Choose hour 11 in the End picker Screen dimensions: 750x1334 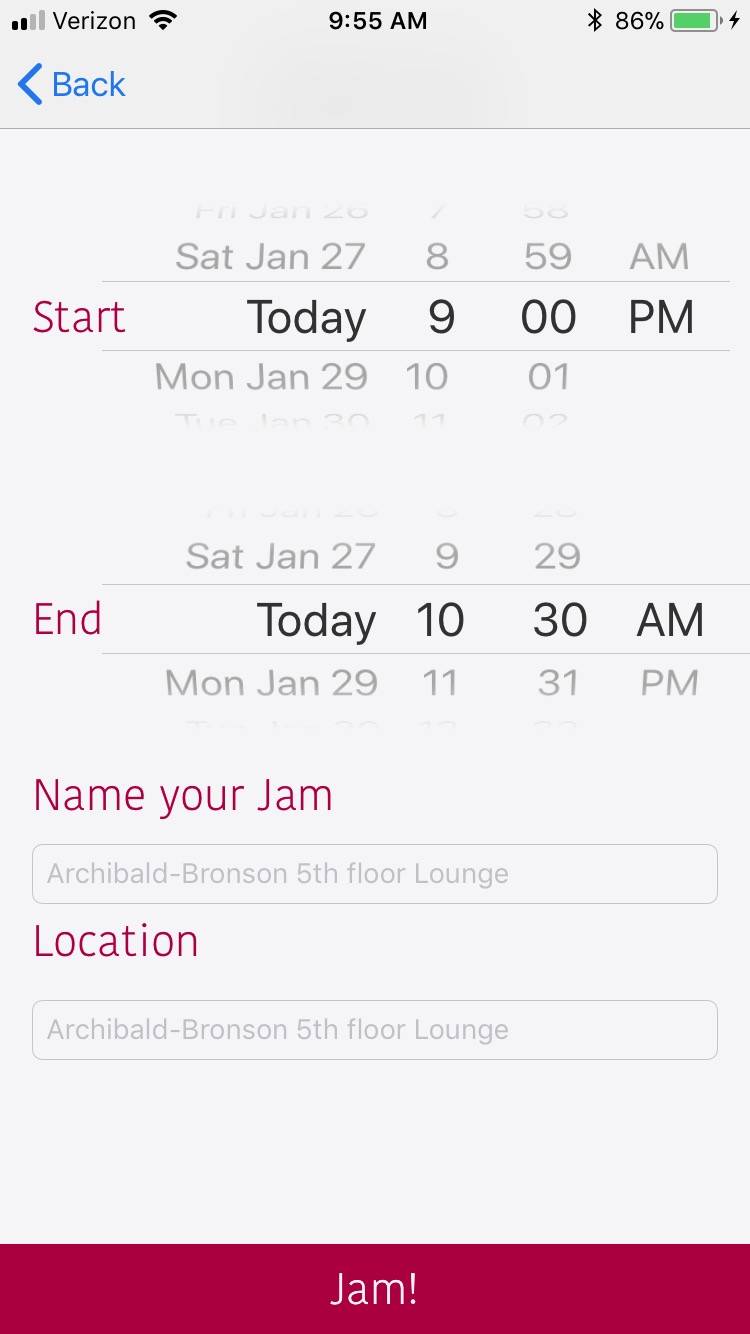click(x=440, y=683)
